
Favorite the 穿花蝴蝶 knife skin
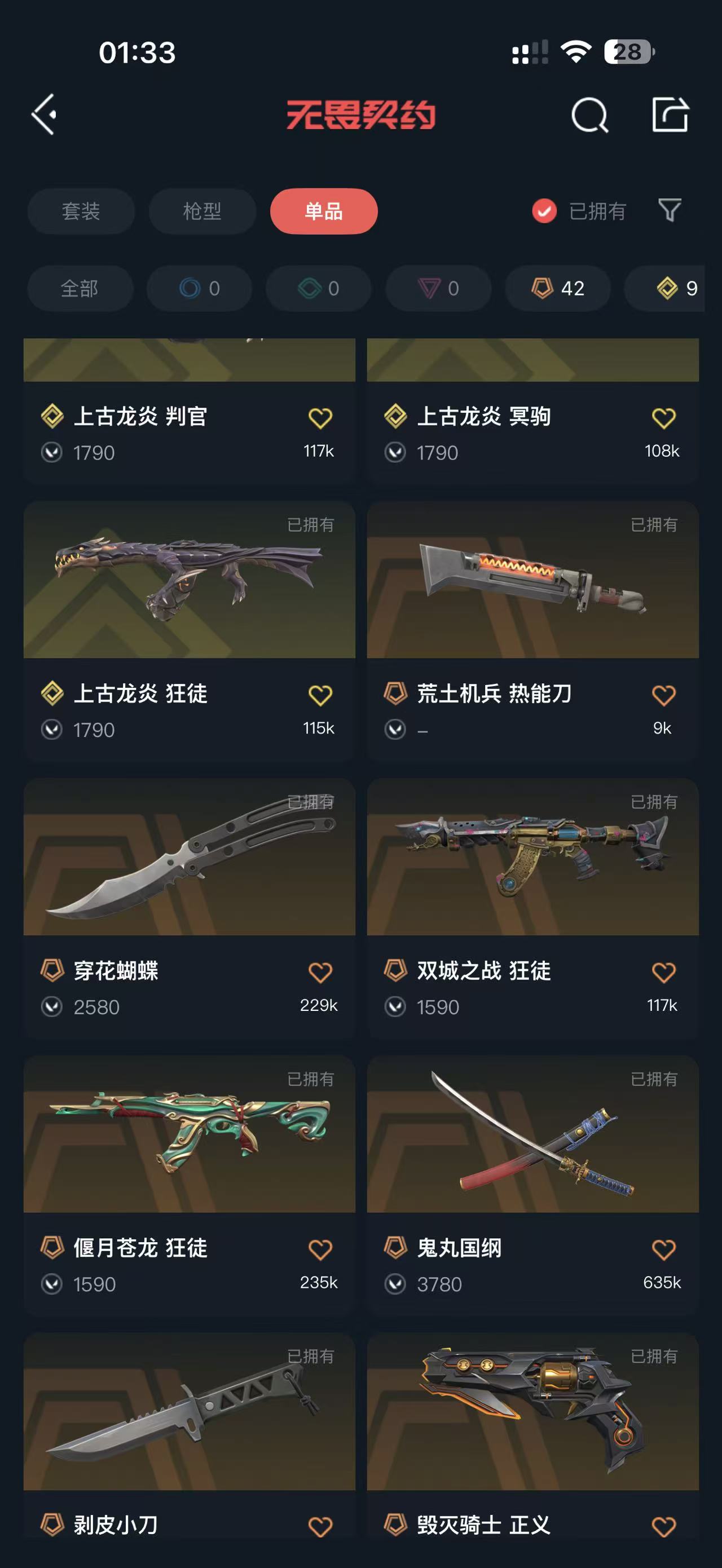tap(320, 972)
